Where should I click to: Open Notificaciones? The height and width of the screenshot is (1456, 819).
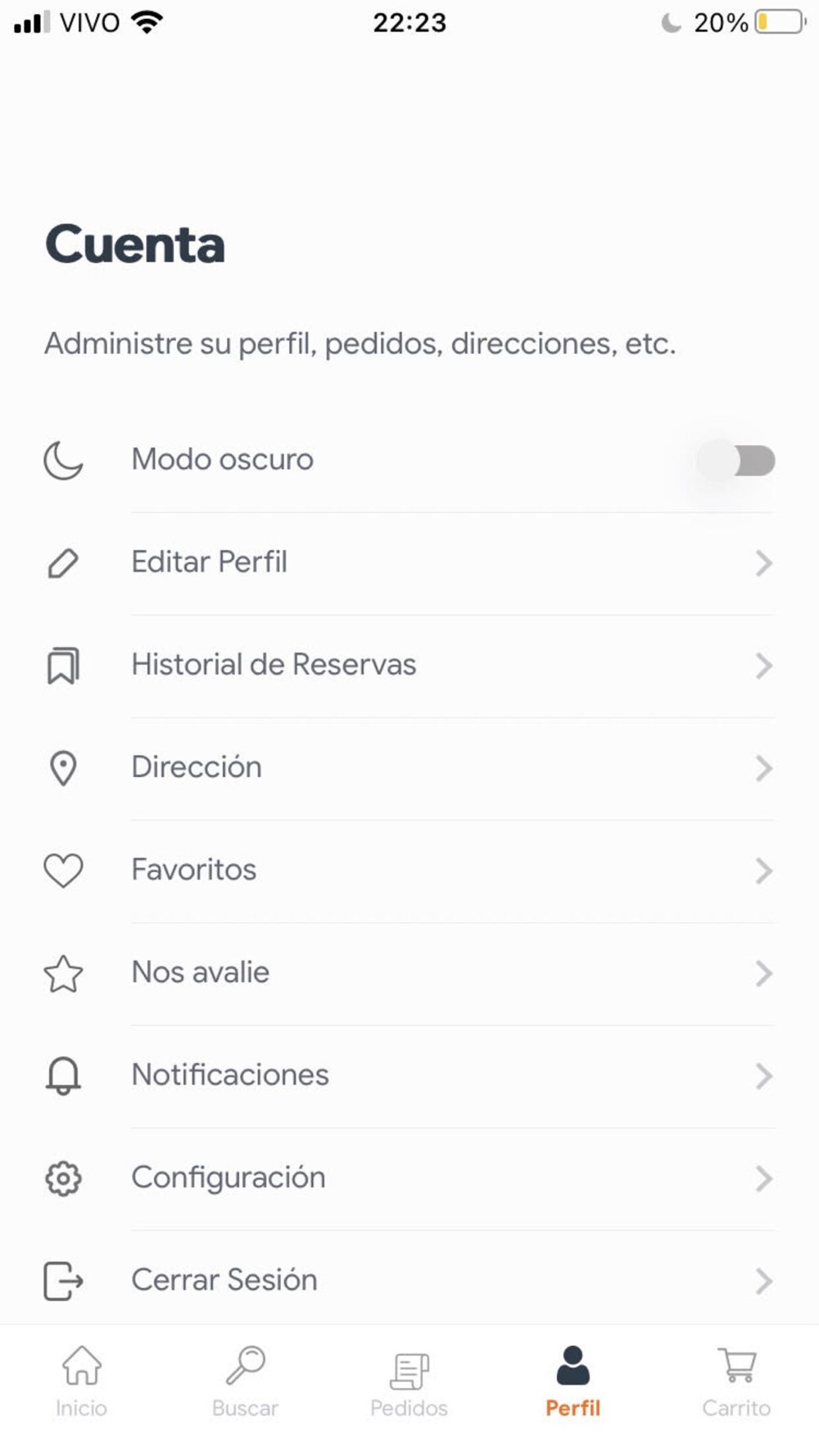click(x=409, y=1075)
